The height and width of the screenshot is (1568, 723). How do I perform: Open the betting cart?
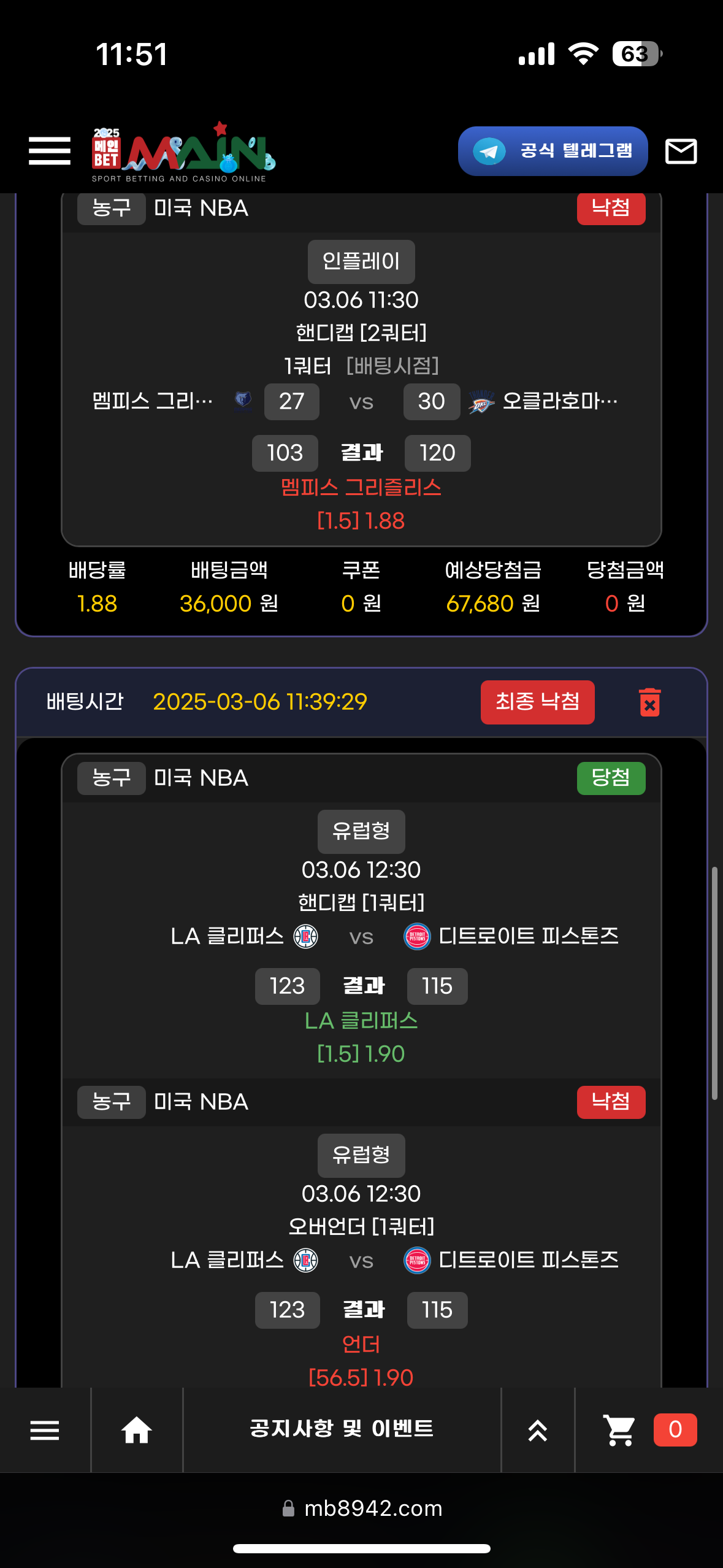coord(619,1430)
